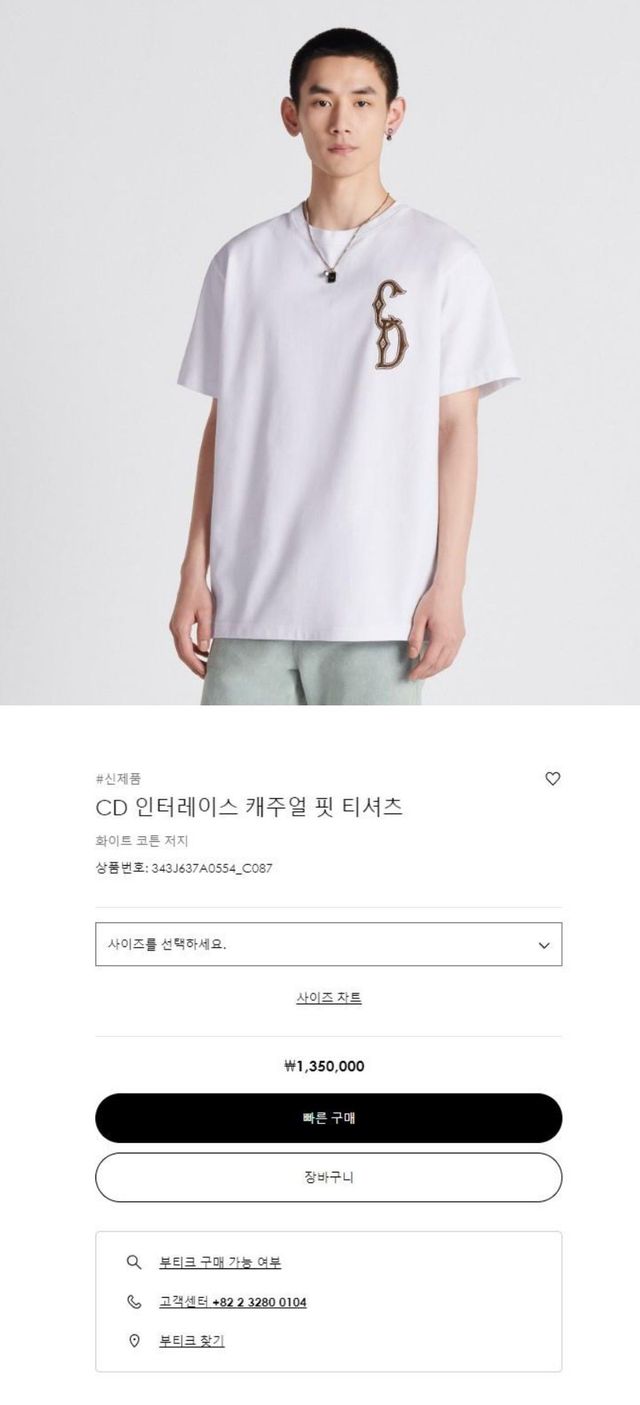Add the T-shirt to wishlist with heart icon
The width and height of the screenshot is (640, 1405).
coord(552,779)
